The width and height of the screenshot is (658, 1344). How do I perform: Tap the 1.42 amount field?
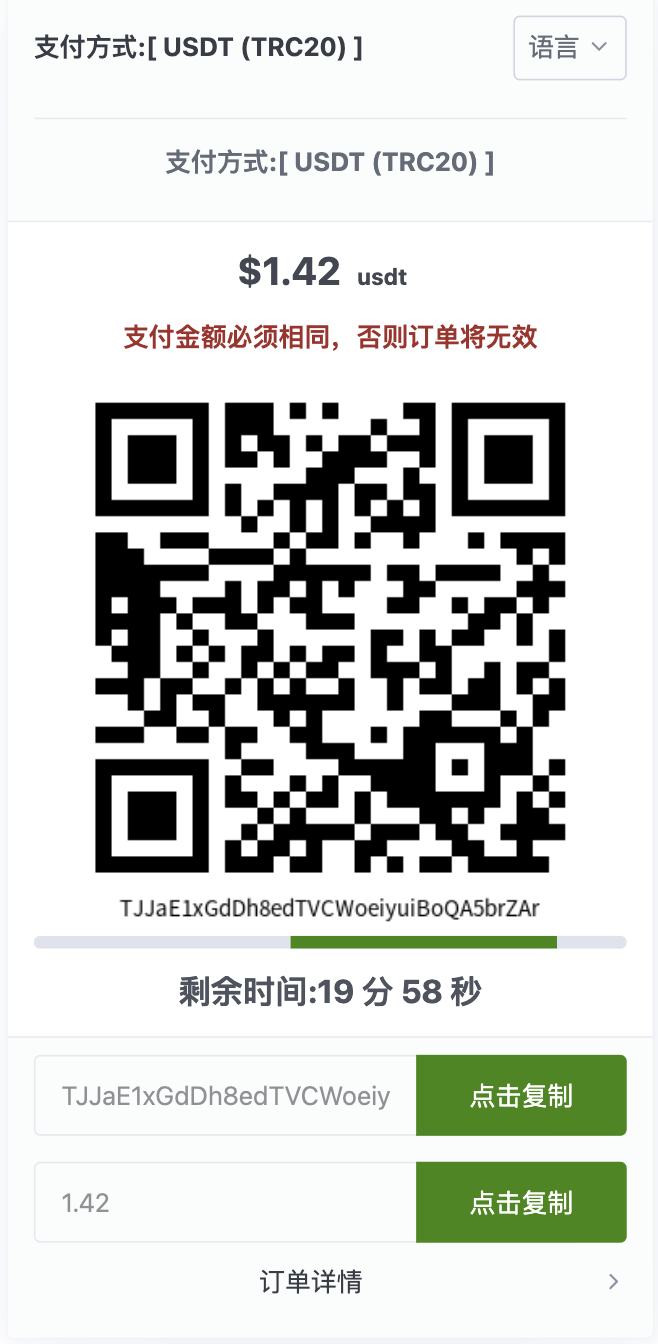[226, 1202]
